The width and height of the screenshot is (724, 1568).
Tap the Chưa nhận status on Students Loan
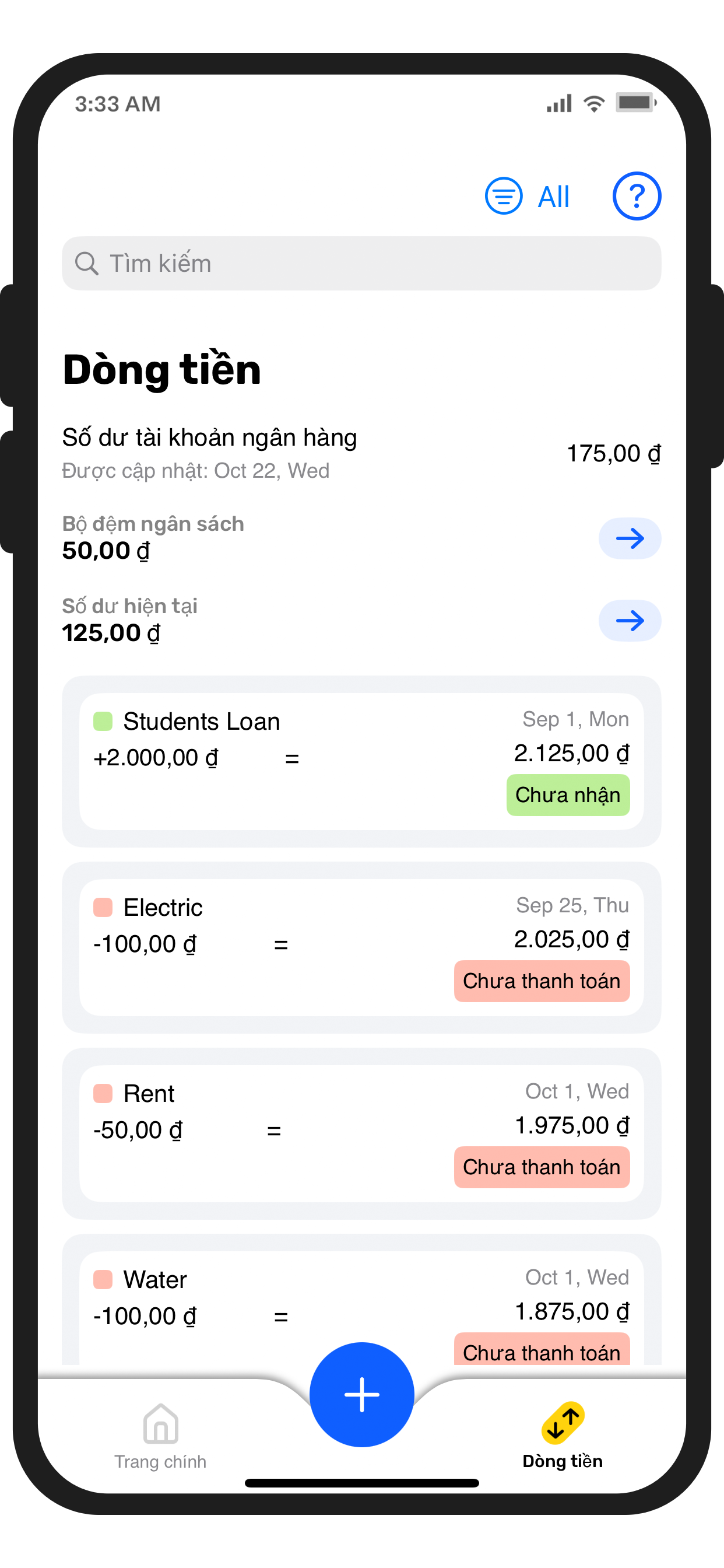point(567,795)
